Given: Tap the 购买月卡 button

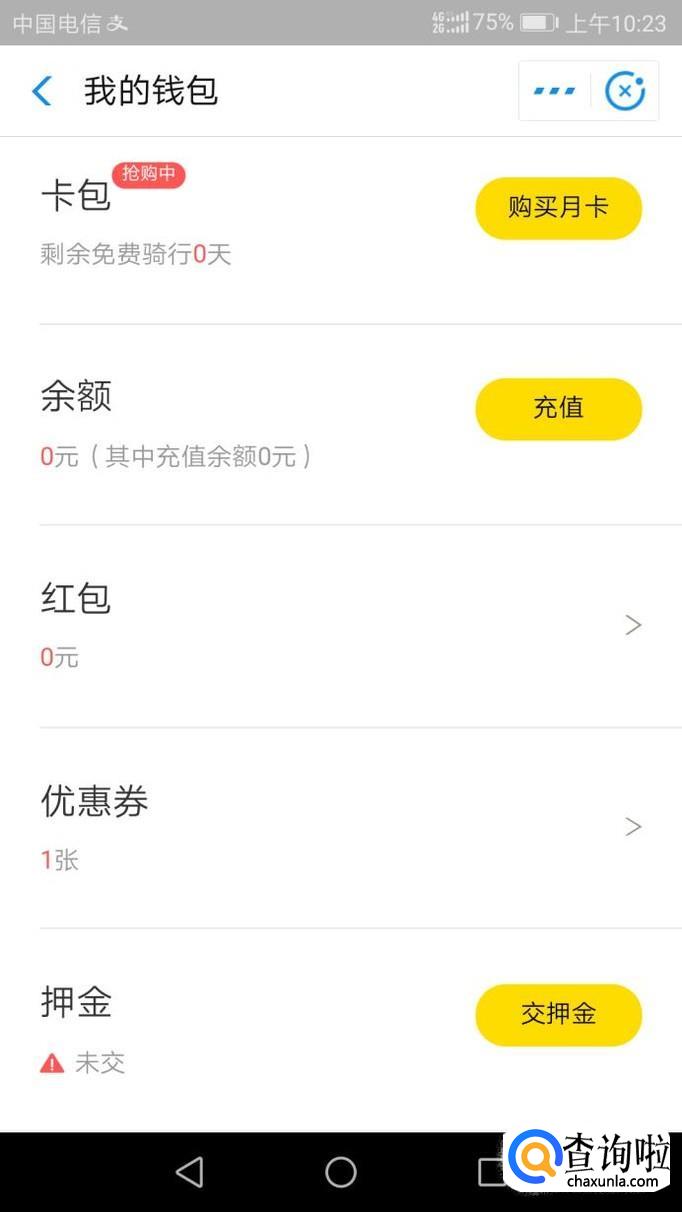Looking at the screenshot, I should pos(558,208).
